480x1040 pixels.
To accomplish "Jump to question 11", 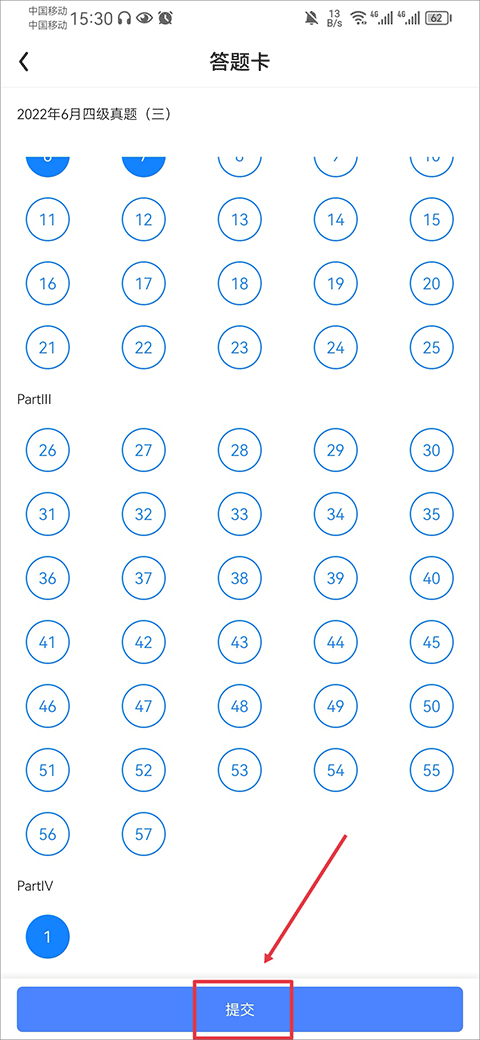I will tap(48, 220).
